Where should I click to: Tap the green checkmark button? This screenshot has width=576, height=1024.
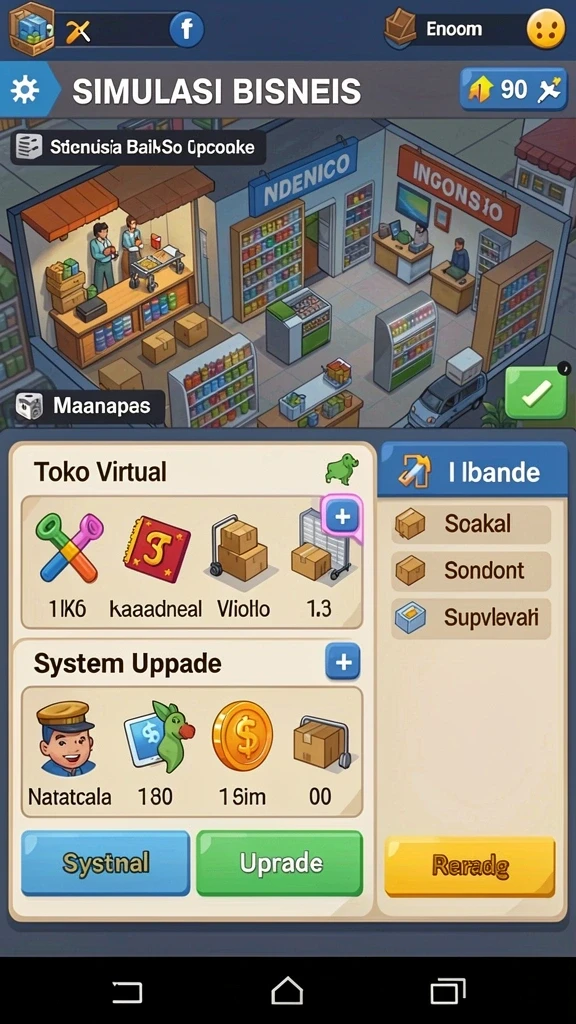536,392
